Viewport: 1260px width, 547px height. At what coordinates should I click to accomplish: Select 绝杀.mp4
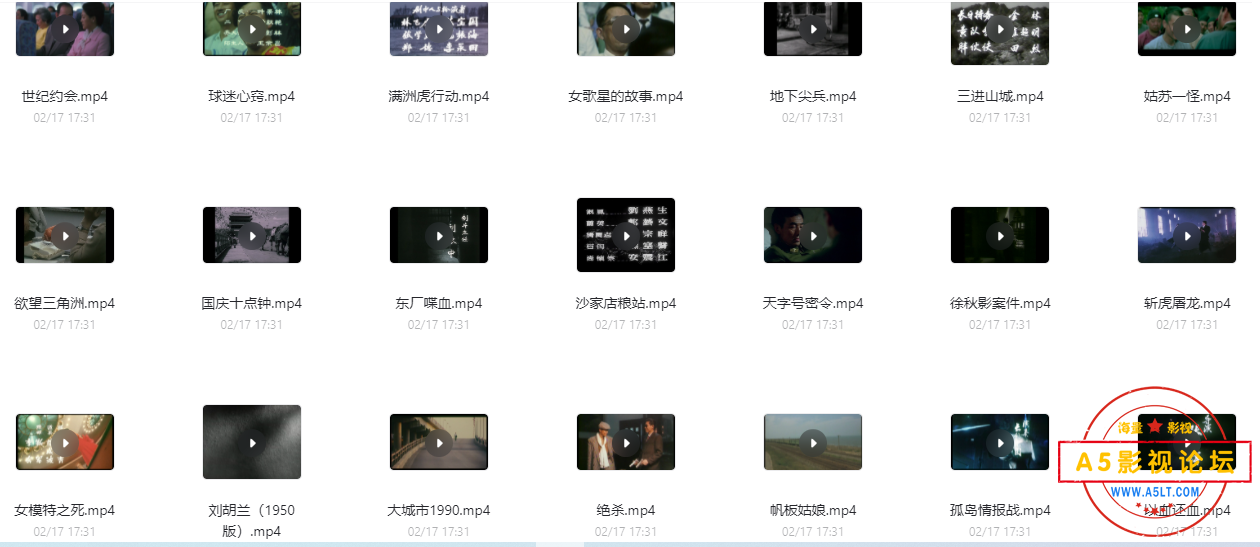pyautogui.click(x=626, y=442)
